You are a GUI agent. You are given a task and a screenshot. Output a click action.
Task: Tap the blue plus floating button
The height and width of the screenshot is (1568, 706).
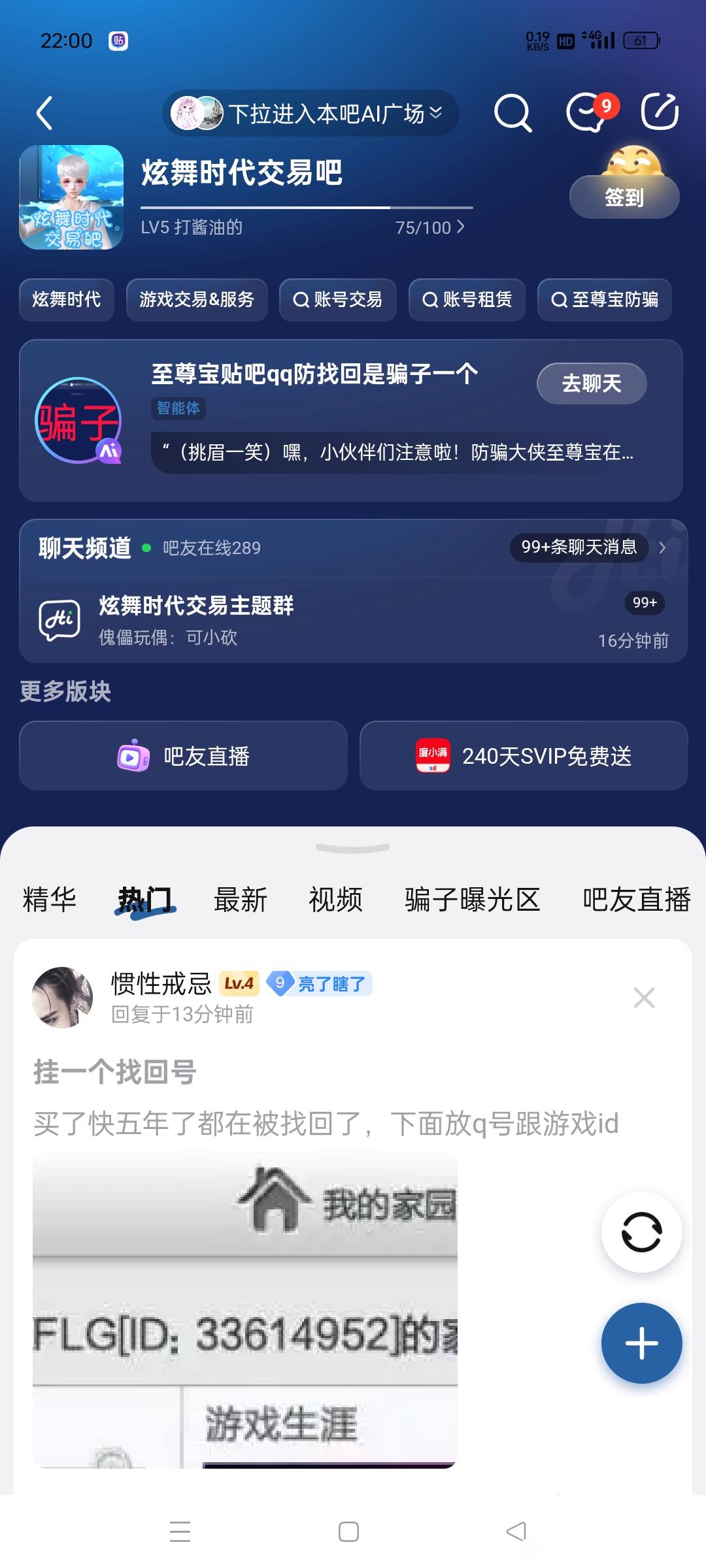click(x=641, y=1343)
